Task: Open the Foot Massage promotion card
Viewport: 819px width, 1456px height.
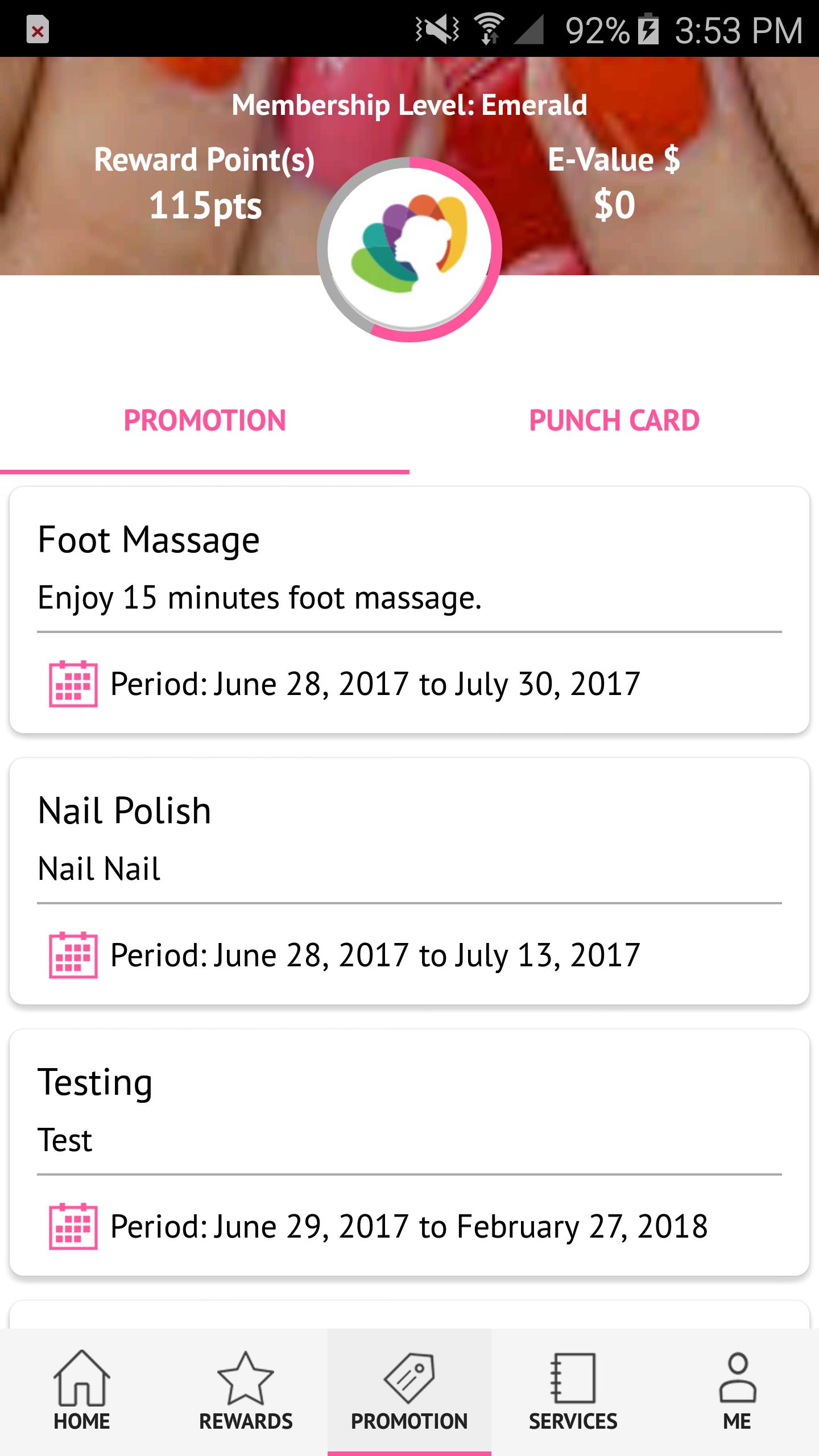Action: 409,610
